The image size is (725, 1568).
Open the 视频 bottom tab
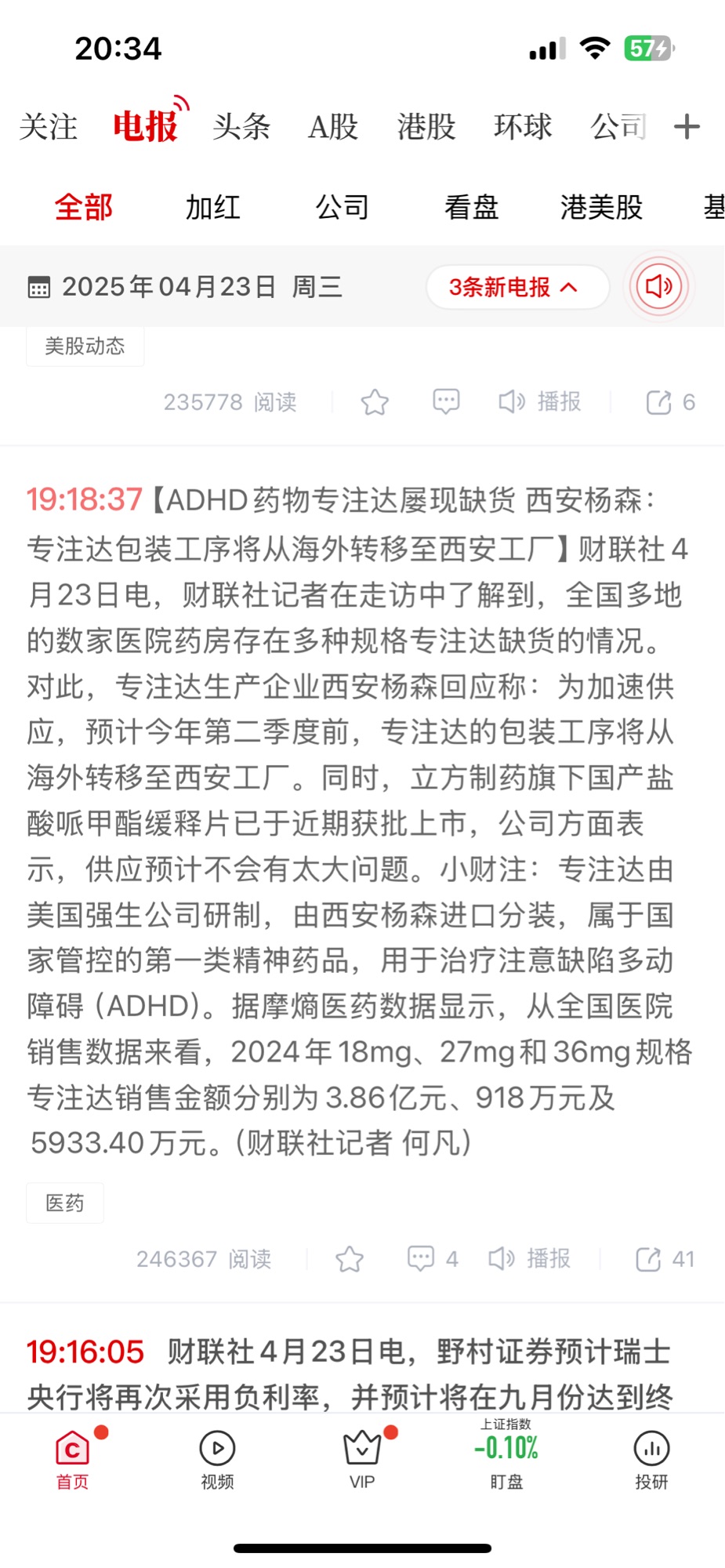click(217, 1459)
